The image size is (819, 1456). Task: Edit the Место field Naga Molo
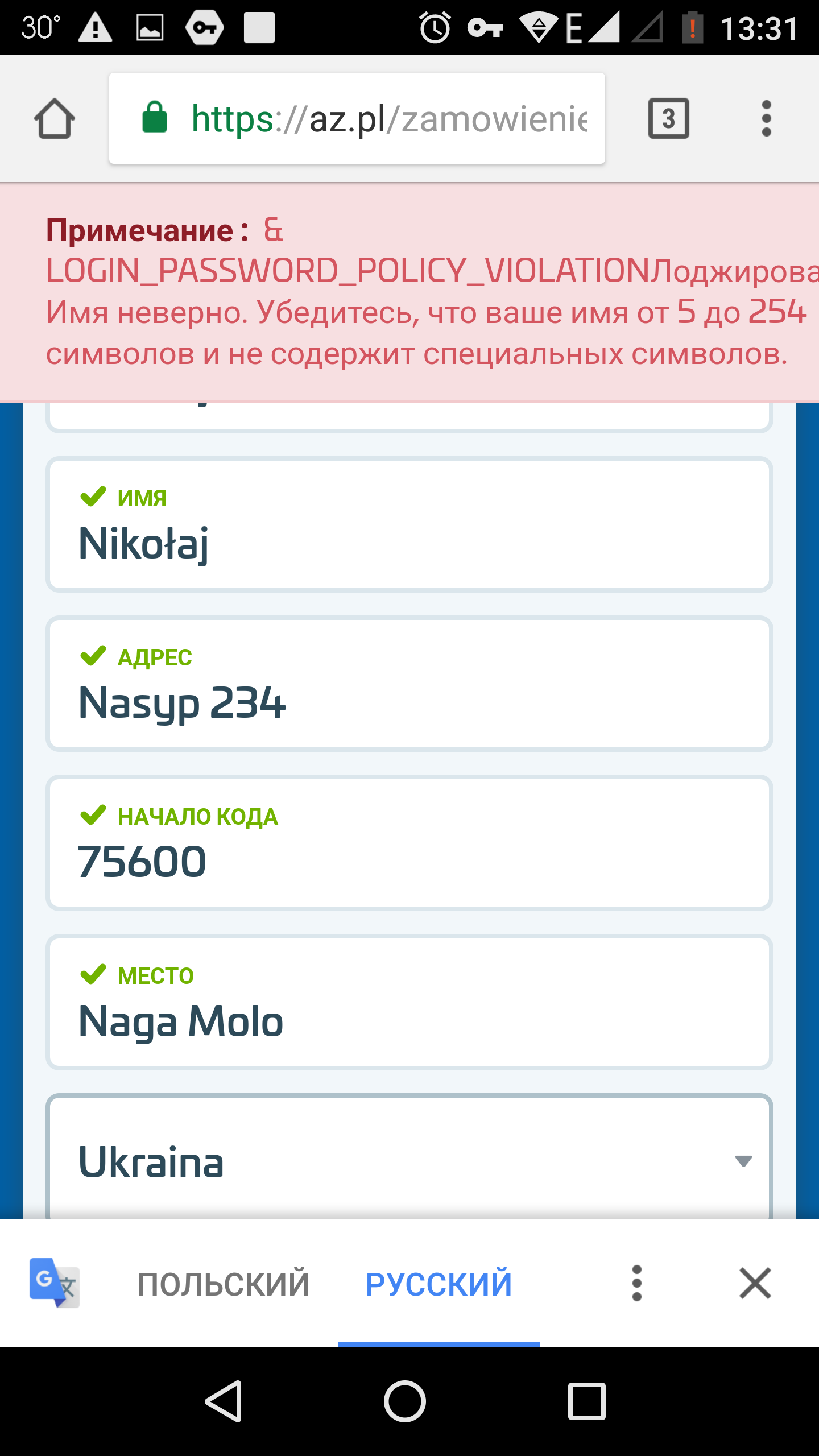click(409, 1021)
